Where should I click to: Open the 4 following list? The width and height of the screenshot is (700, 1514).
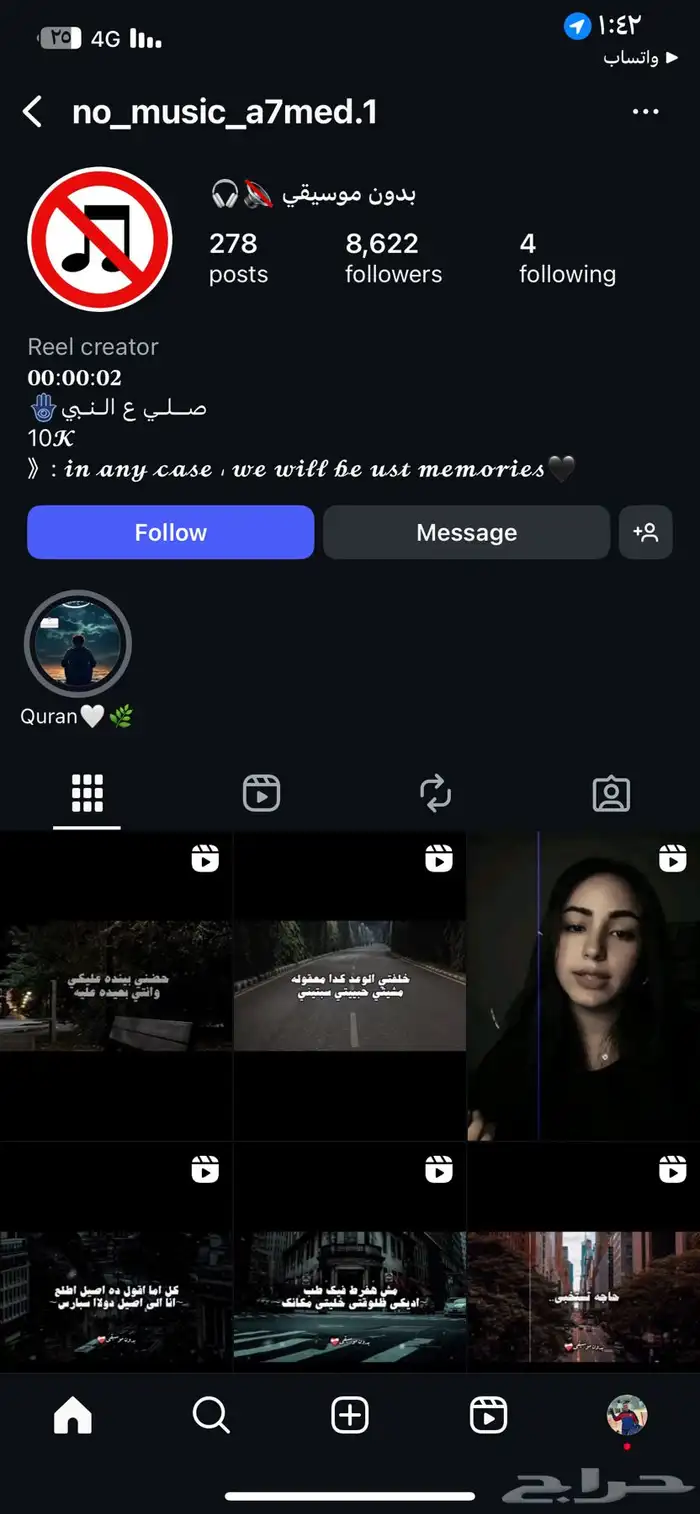point(567,257)
